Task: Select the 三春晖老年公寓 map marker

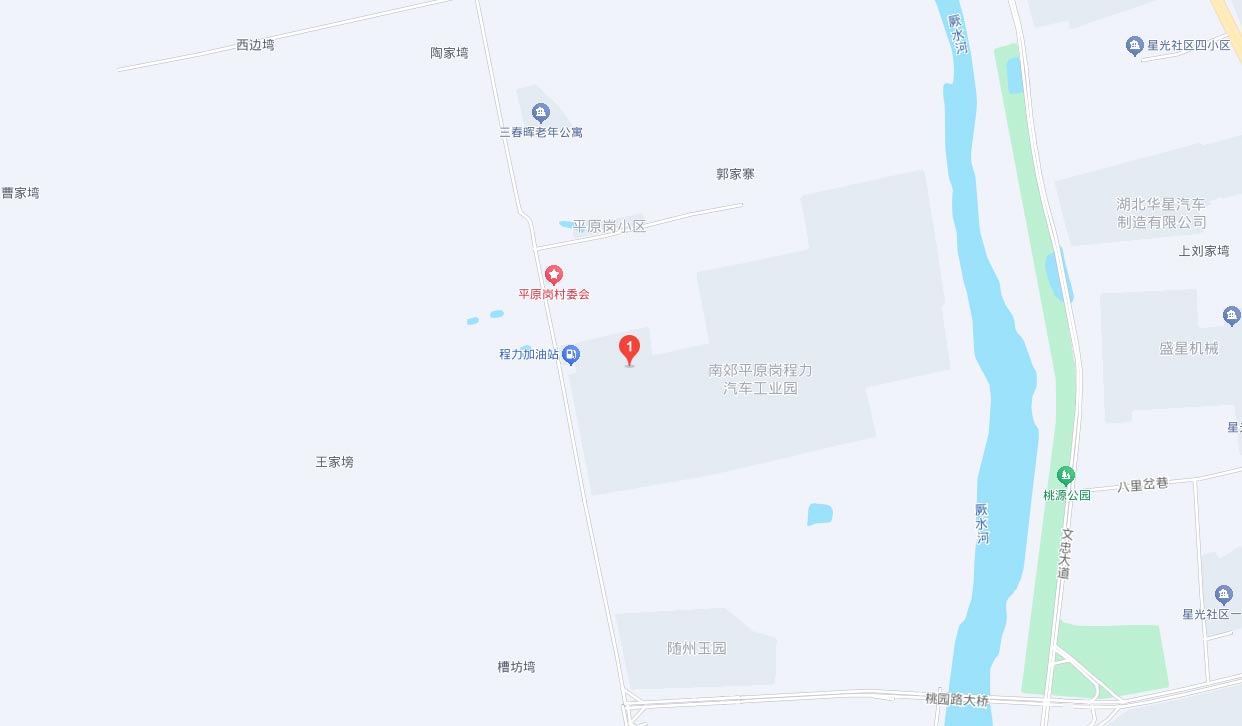Action: click(541, 112)
